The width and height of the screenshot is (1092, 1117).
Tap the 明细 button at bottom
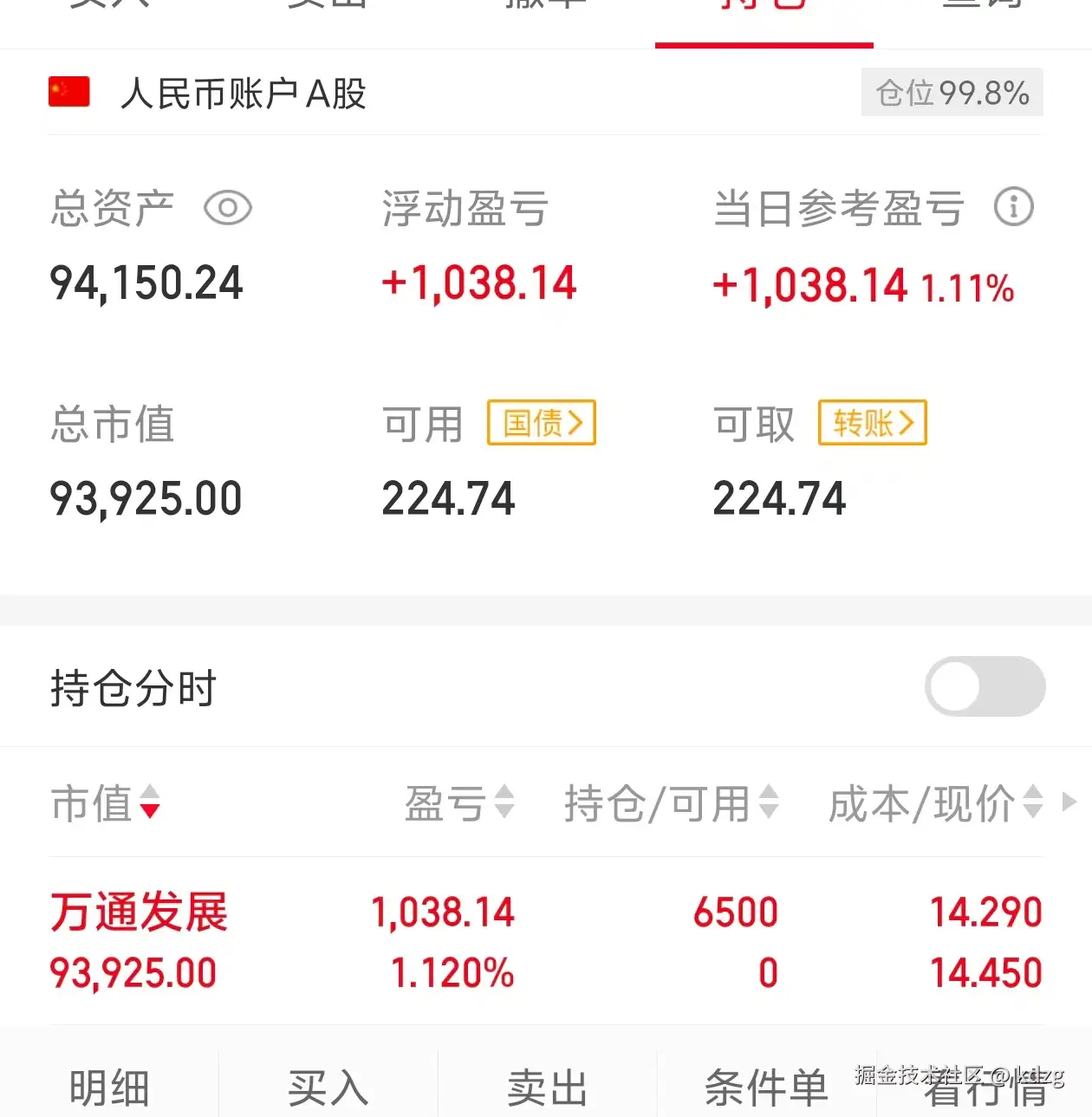pyautogui.click(x=109, y=1088)
